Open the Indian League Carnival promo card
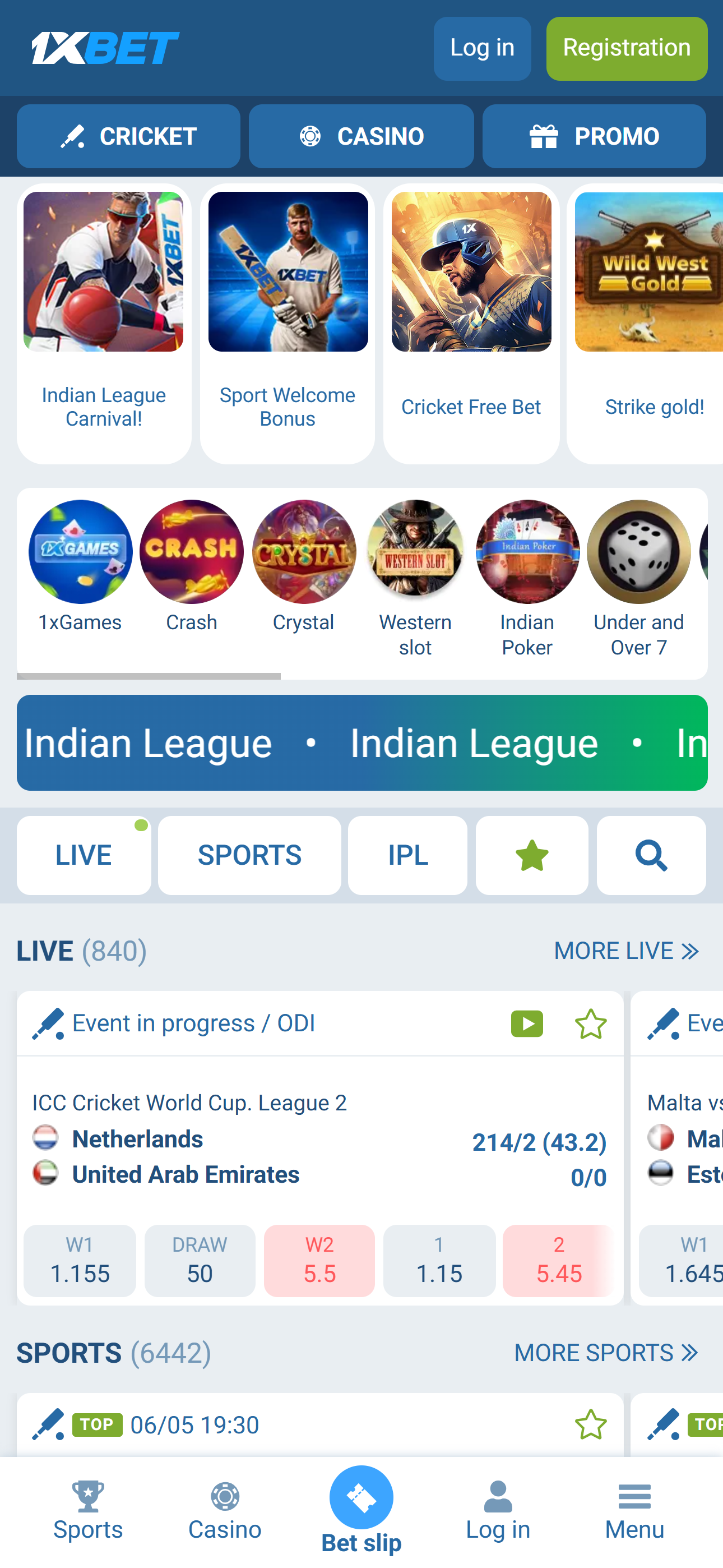The image size is (723, 1568). (x=104, y=322)
